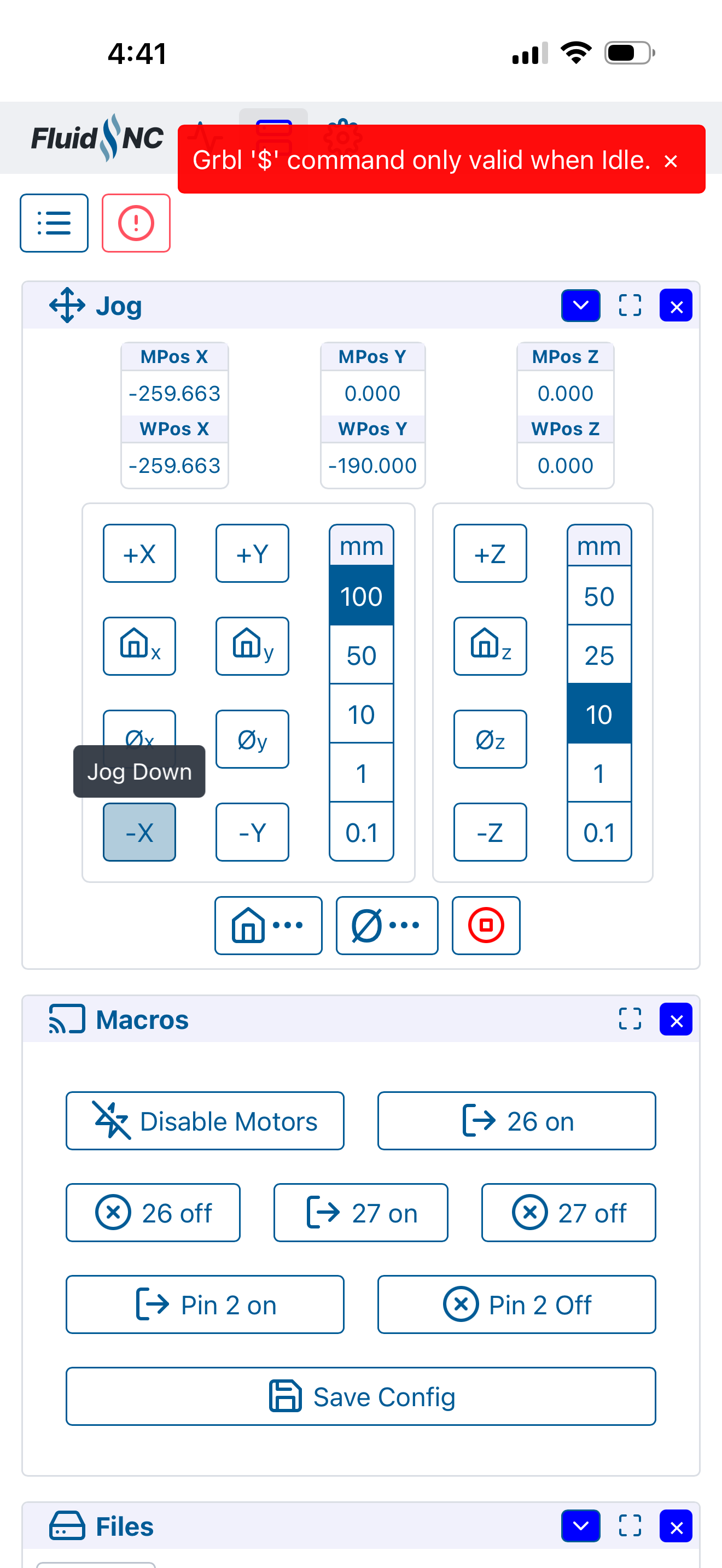This screenshot has height=1568, width=722.
Task: Close the Jog panel
Action: coord(676,306)
